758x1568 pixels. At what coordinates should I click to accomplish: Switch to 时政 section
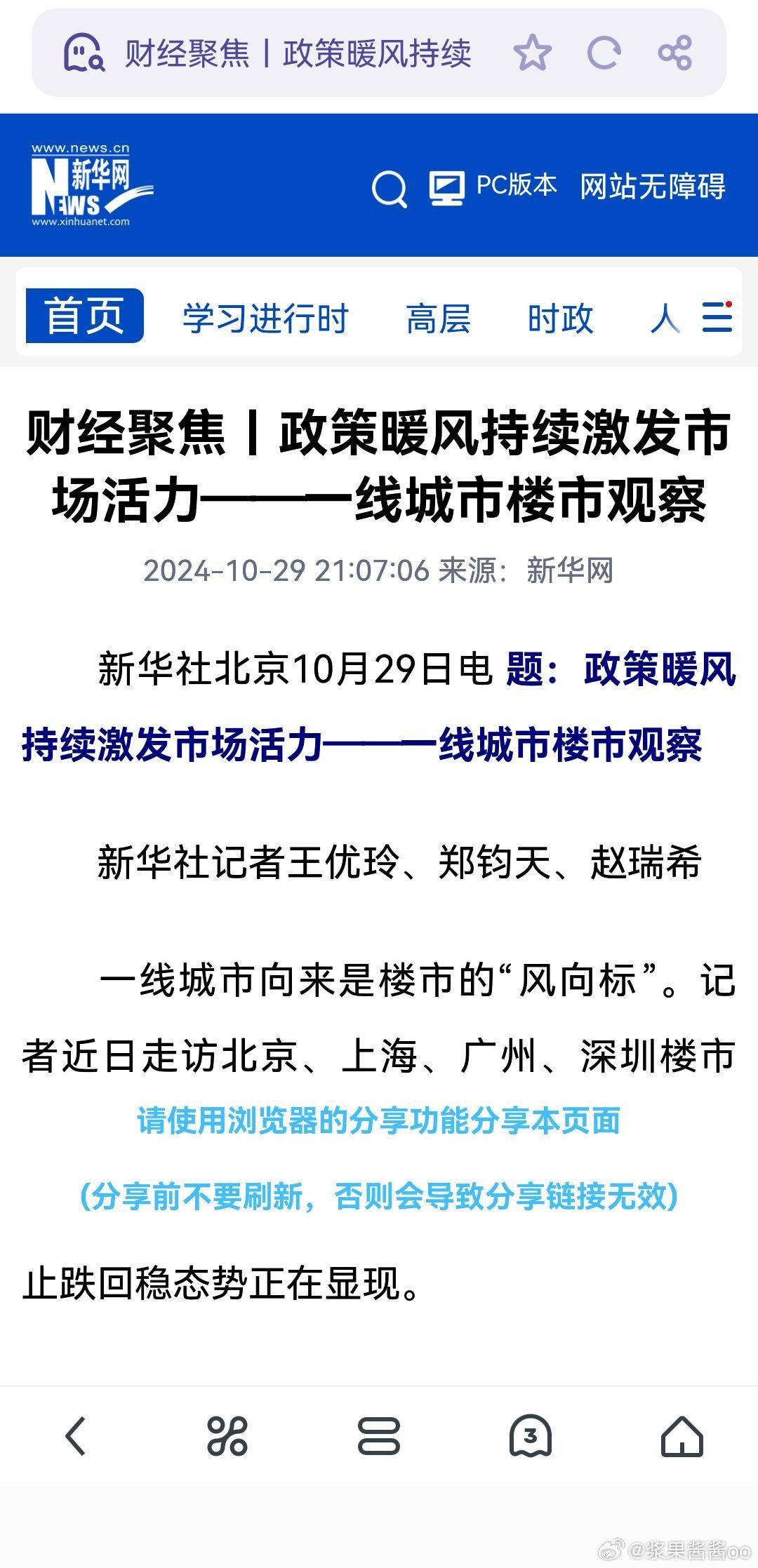coord(561,319)
